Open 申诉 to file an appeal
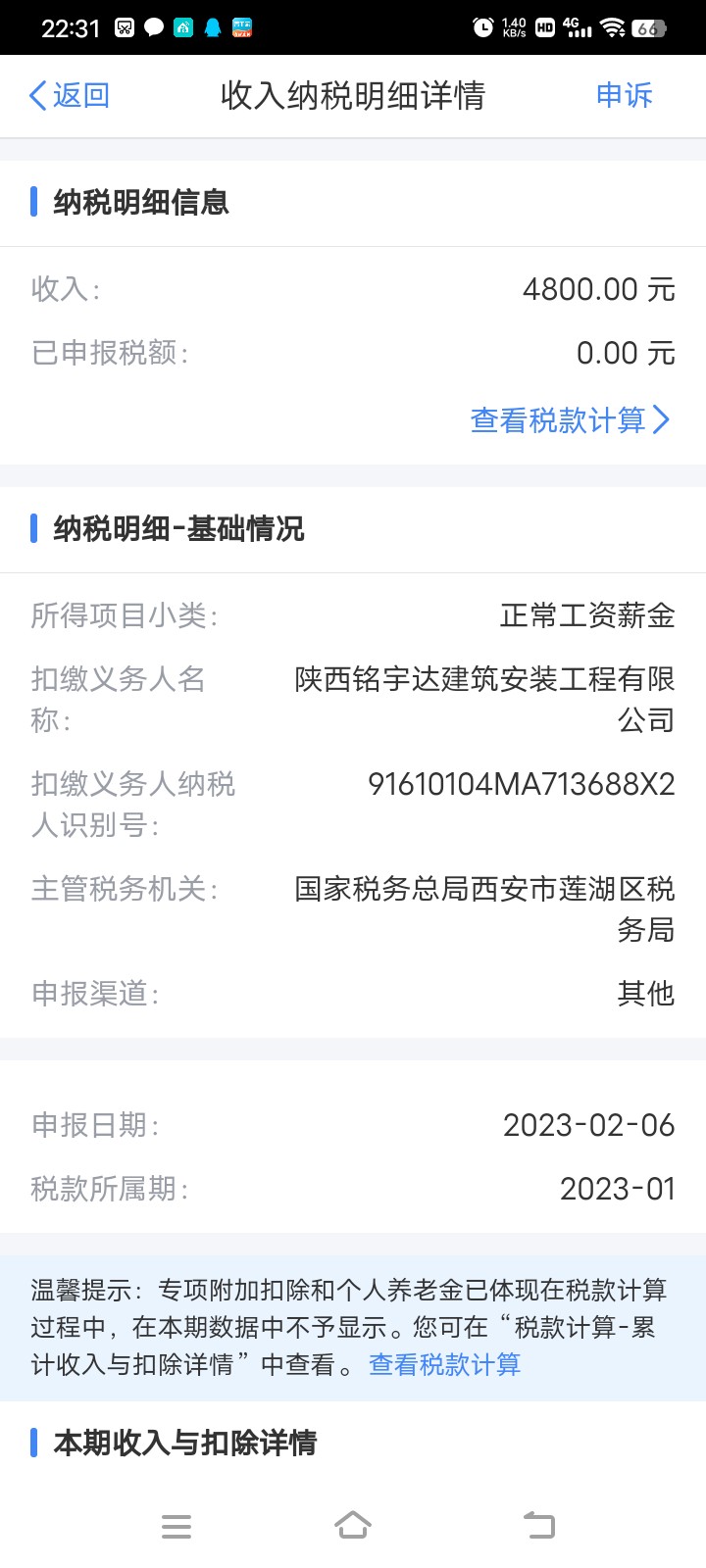This screenshot has width=706, height=1568. click(x=624, y=95)
